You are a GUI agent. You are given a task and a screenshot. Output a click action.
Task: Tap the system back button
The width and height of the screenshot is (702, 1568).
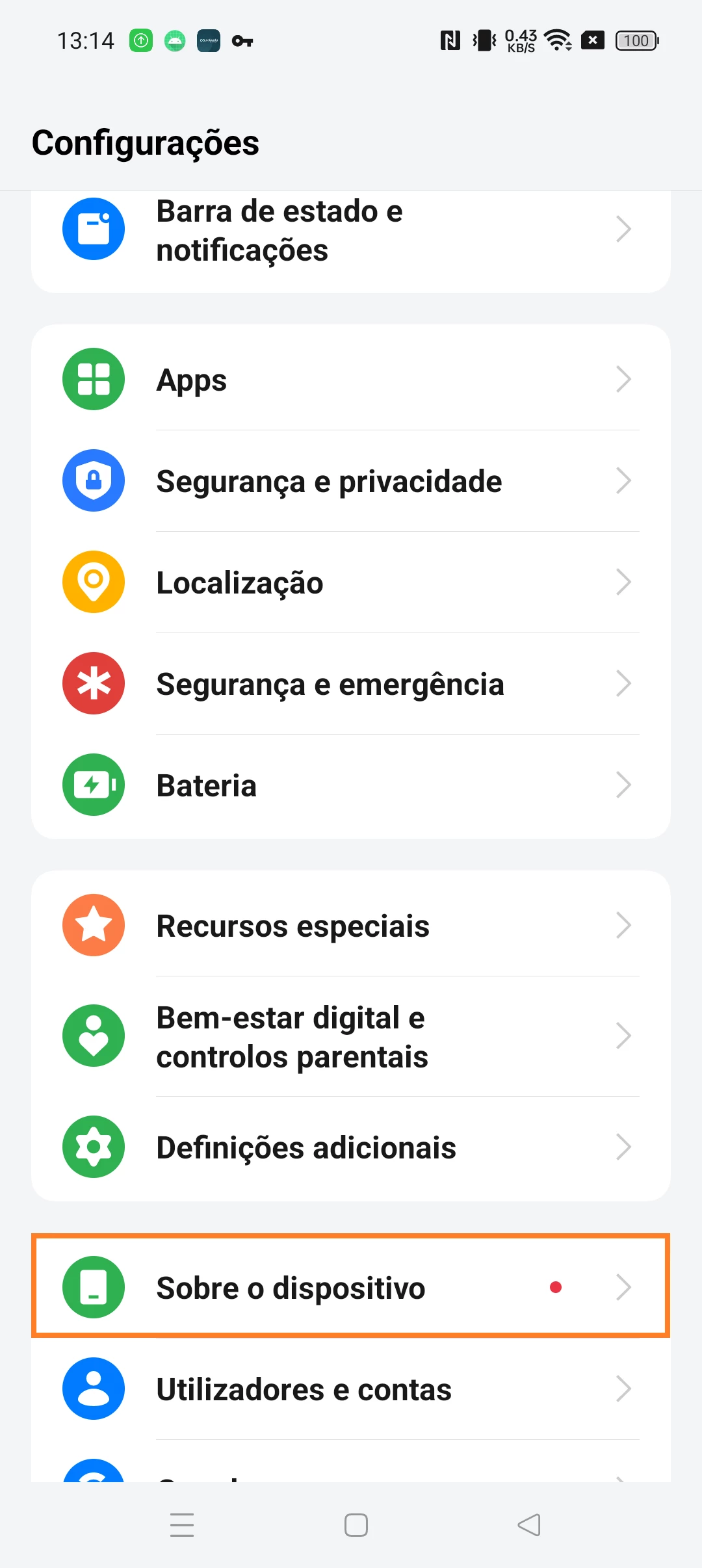(x=529, y=1525)
